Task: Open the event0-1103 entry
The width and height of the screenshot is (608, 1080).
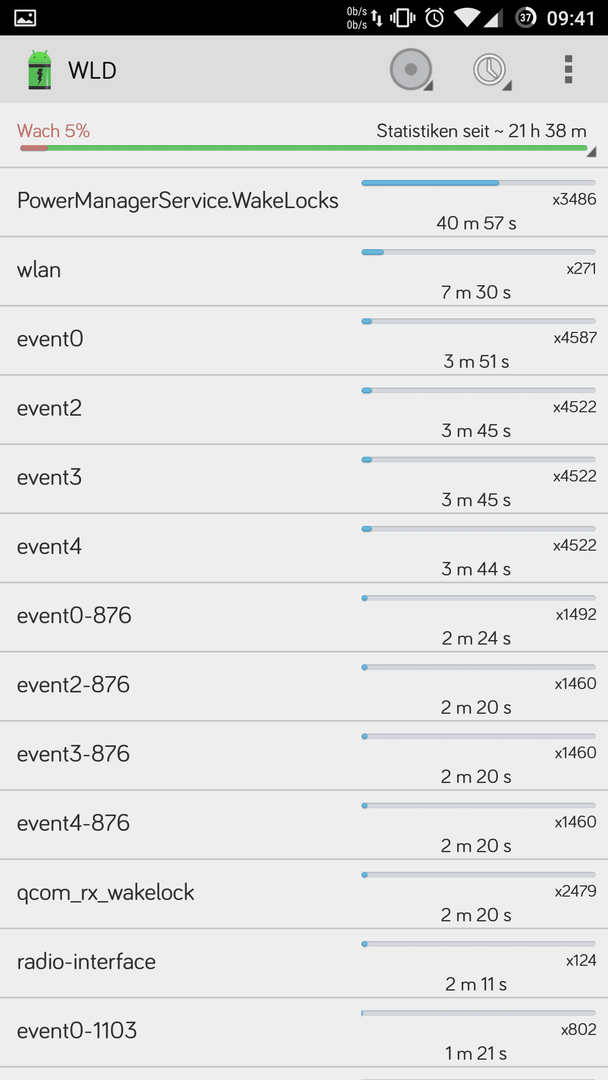Action: click(x=304, y=1032)
